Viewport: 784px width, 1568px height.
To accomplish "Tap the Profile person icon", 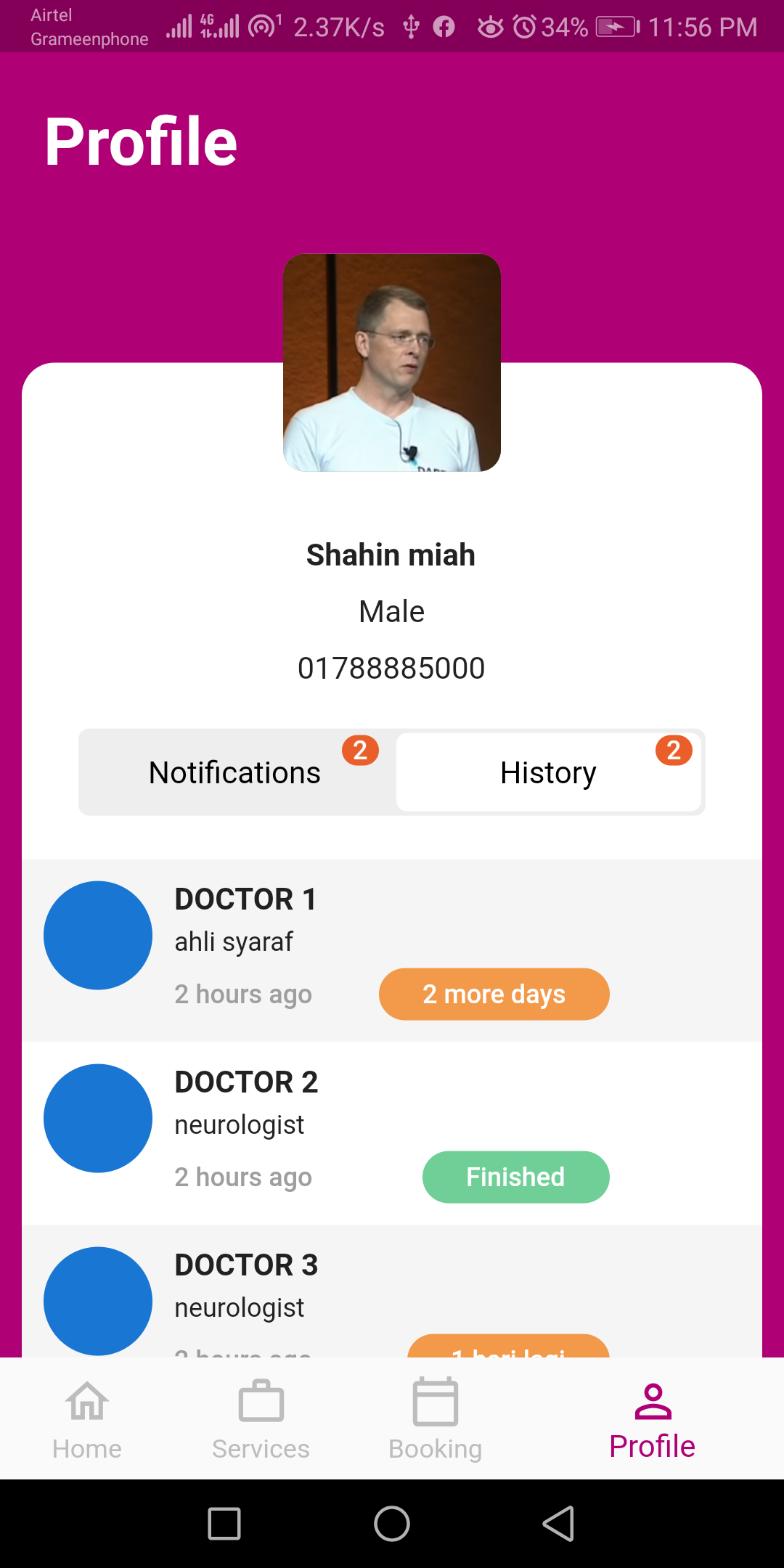I will [x=652, y=1401].
